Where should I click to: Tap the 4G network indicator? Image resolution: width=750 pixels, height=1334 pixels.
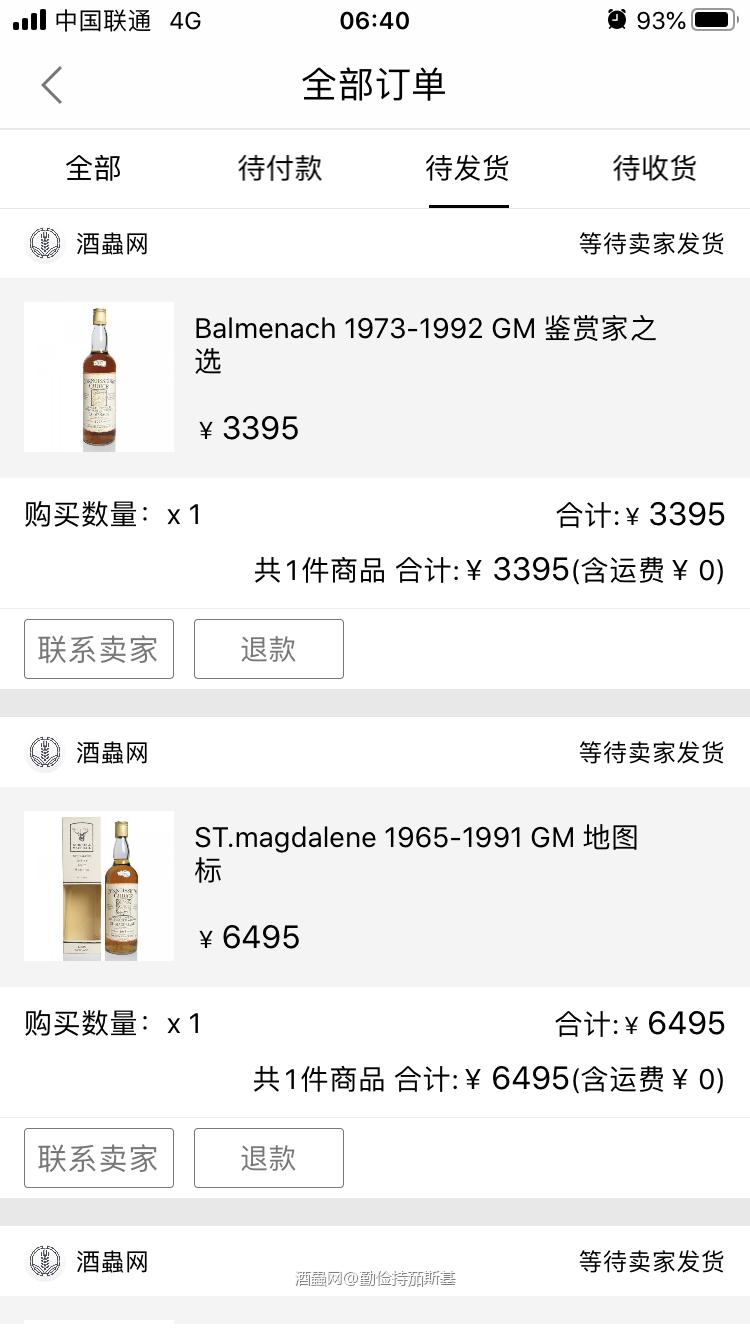pyautogui.click(x=183, y=18)
